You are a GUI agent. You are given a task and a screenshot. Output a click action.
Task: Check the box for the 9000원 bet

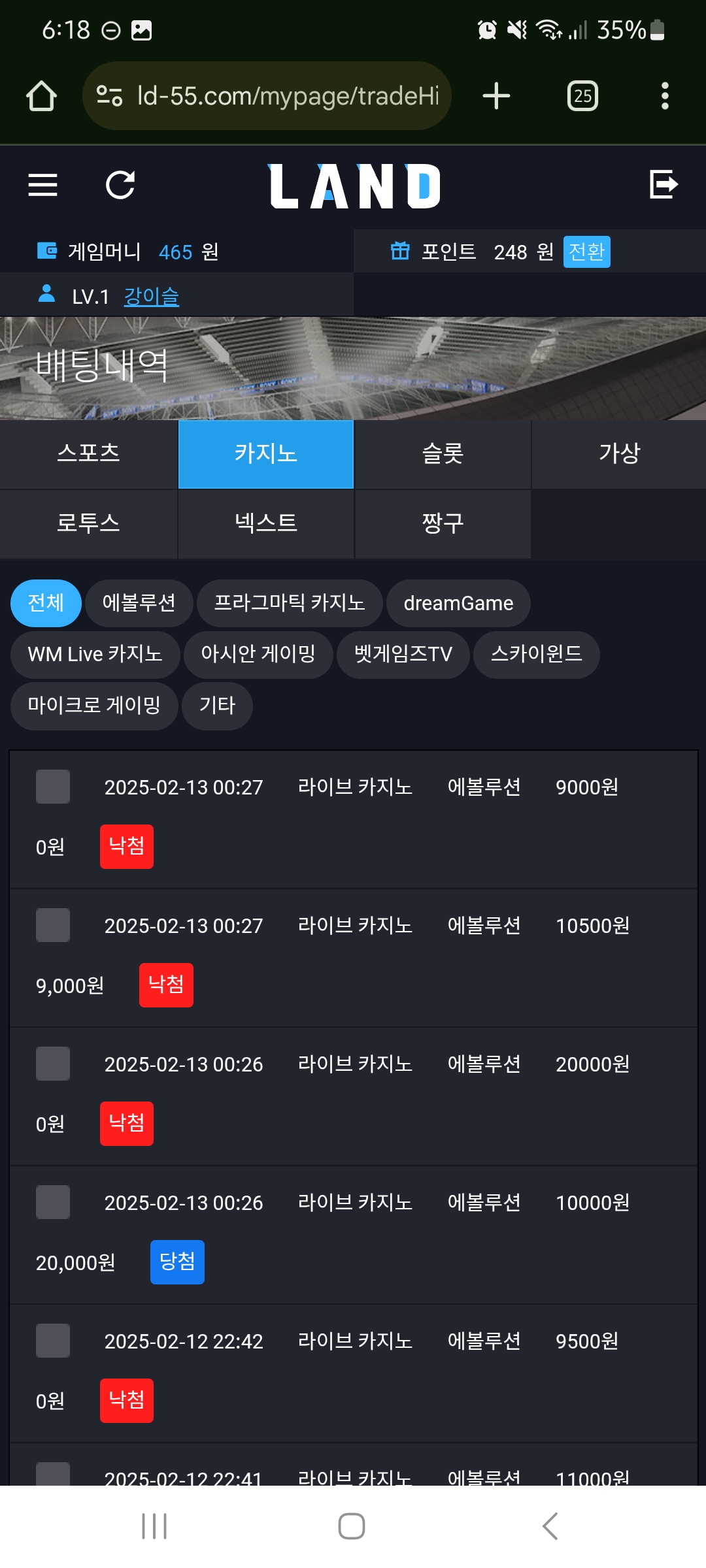pos(53,787)
